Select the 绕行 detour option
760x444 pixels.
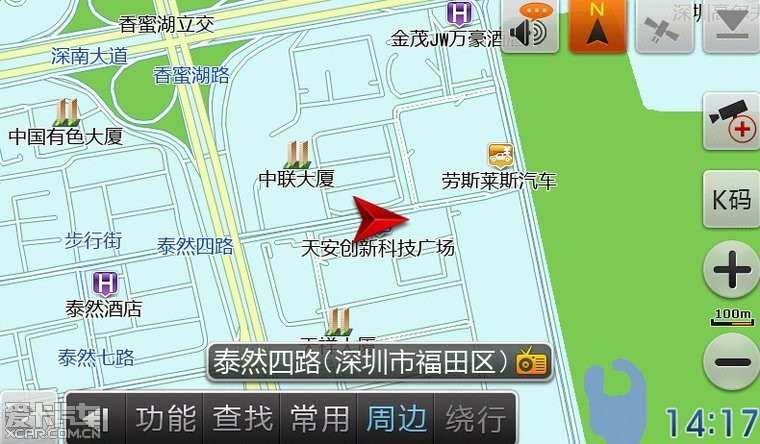pos(475,417)
